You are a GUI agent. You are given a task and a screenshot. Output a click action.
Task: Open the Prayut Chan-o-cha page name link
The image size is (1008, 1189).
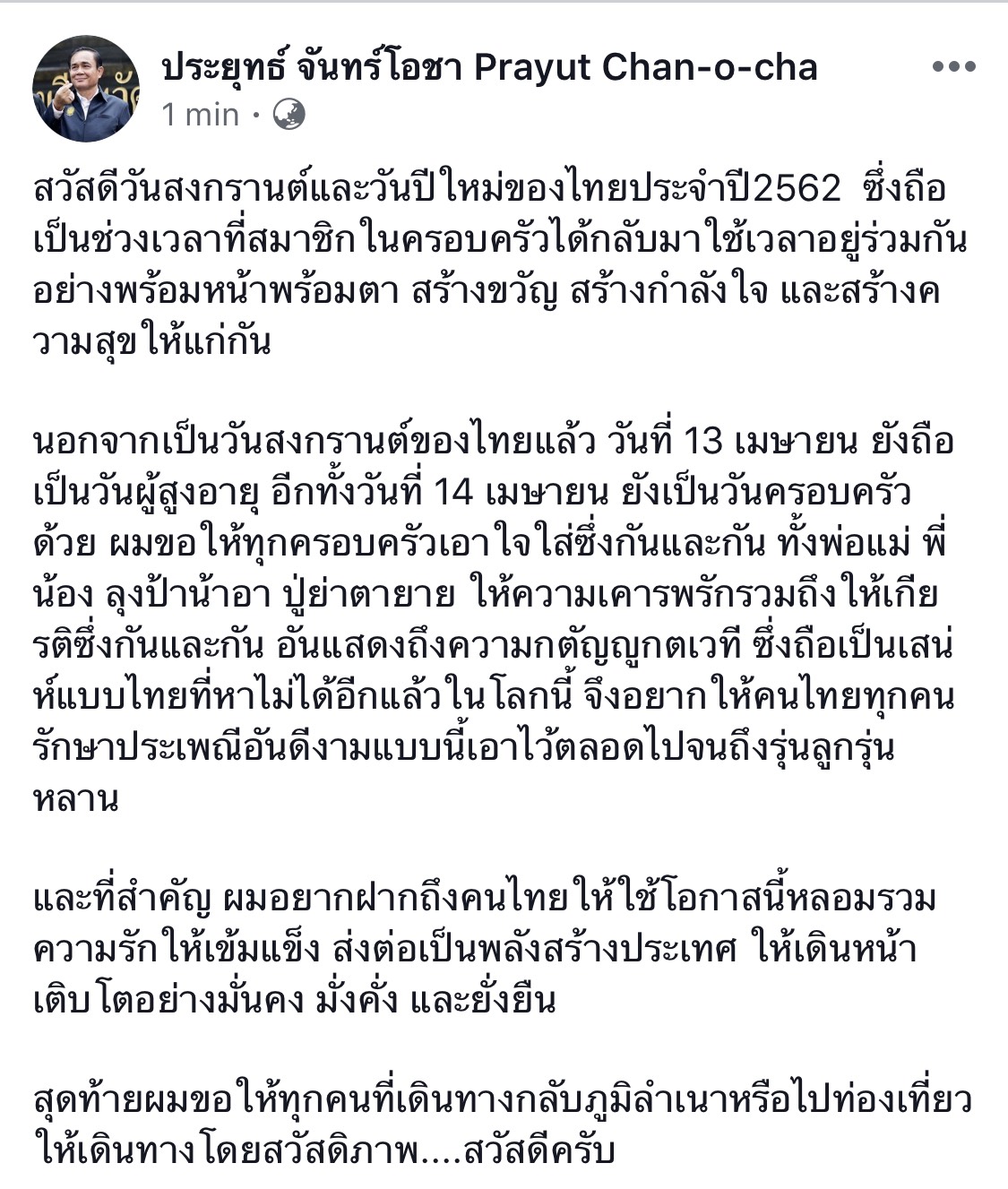point(489,67)
